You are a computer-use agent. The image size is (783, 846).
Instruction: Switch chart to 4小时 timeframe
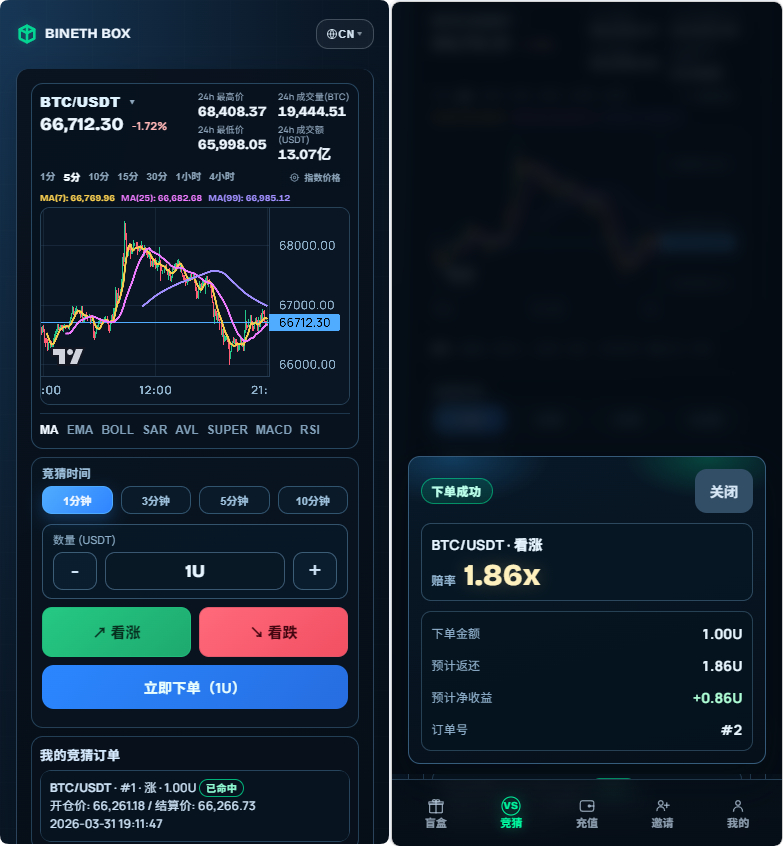click(x=222, y=176)
